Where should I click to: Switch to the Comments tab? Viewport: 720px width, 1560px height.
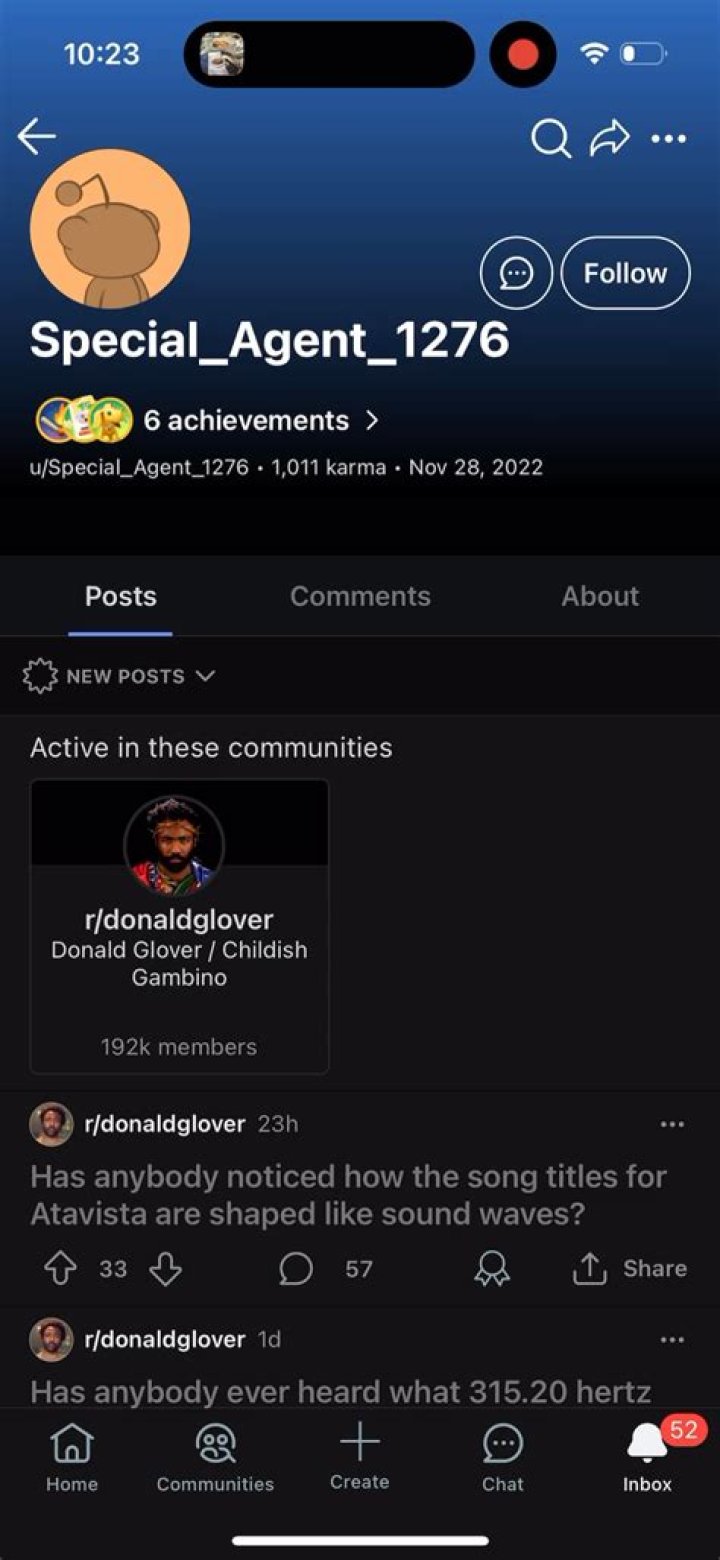coord(360,596)
